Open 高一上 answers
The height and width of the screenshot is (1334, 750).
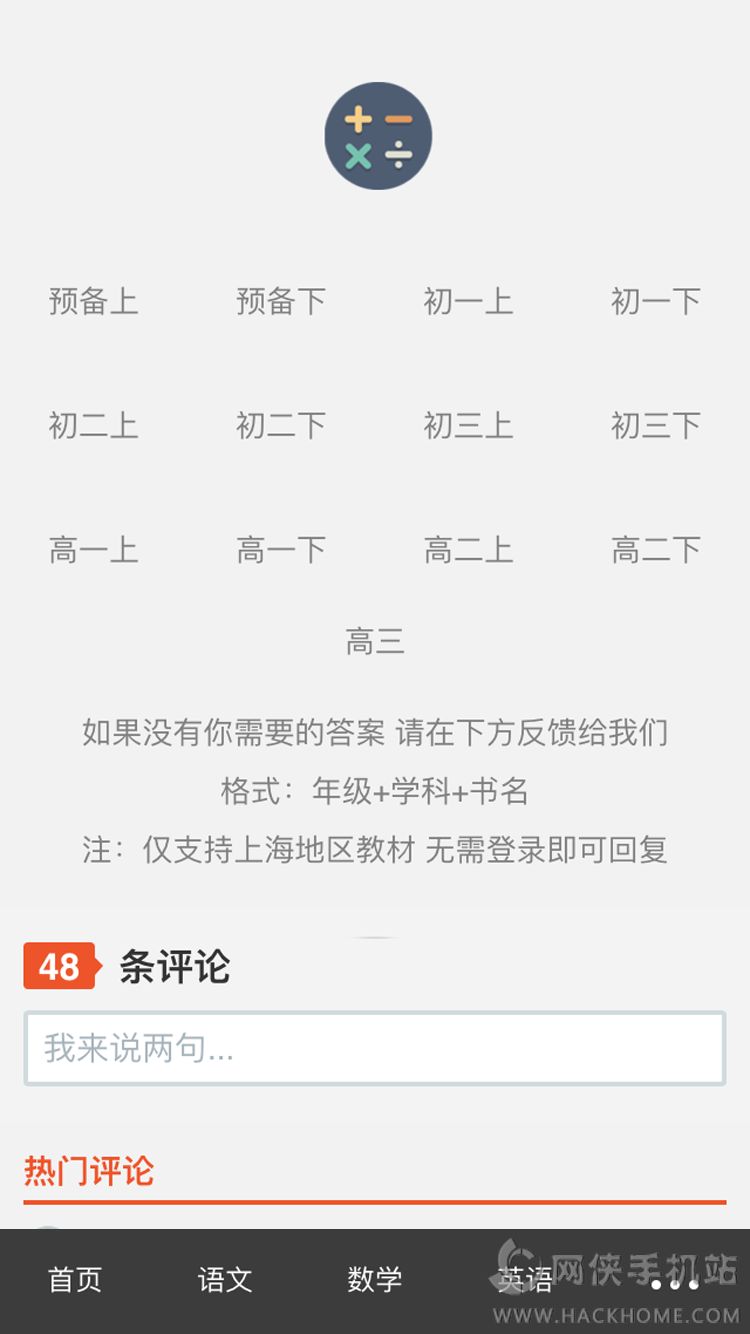[x=94, y=550]
